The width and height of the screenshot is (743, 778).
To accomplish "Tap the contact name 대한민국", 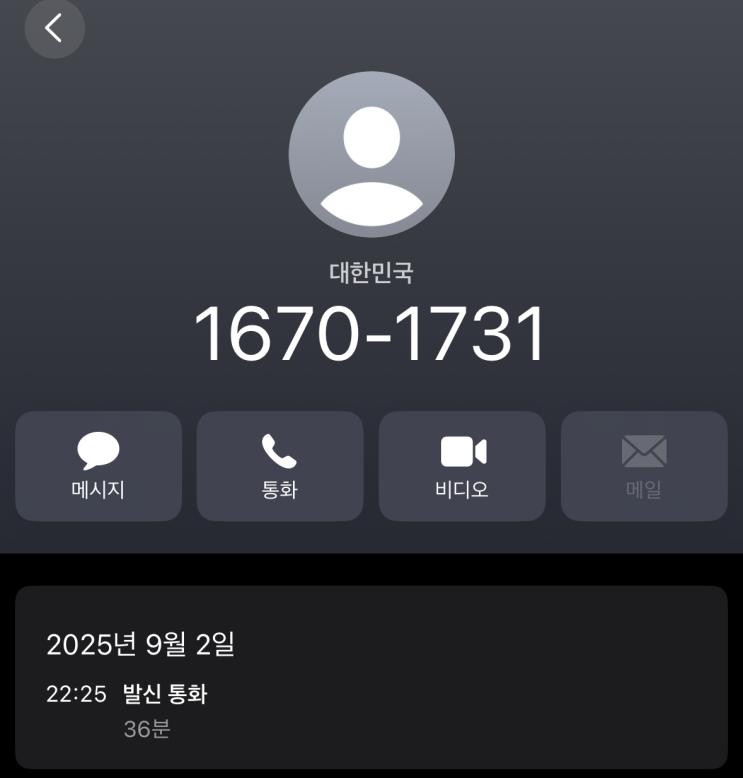I will pos(371,268).
